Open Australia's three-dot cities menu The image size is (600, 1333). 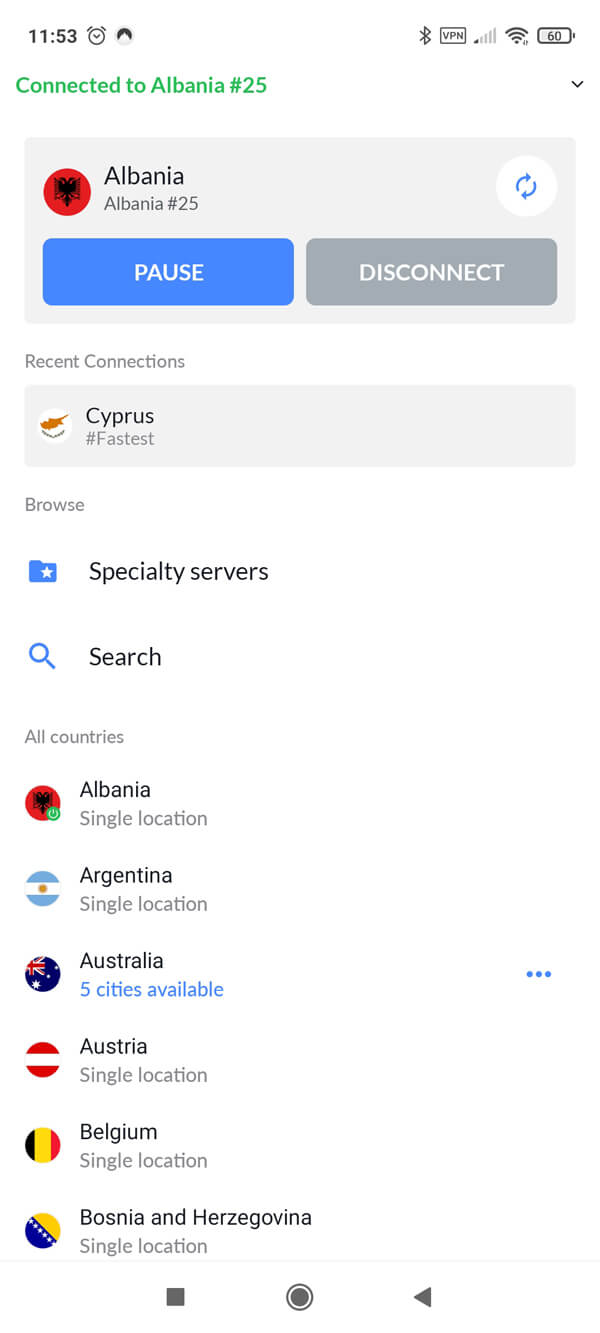pos(539,974)
